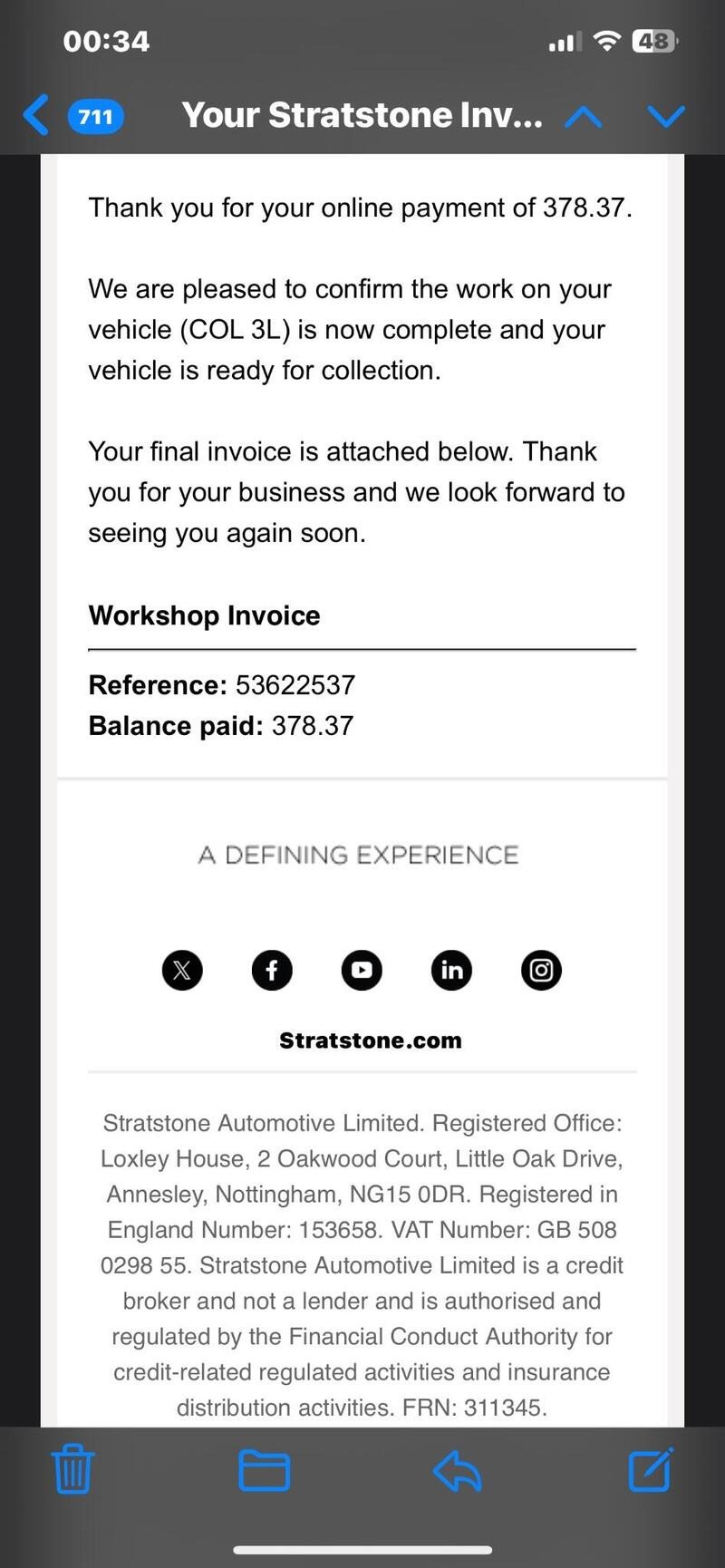Open Stratstone's X profile
Screen dimensions: 725x1568
coord(182,970)
